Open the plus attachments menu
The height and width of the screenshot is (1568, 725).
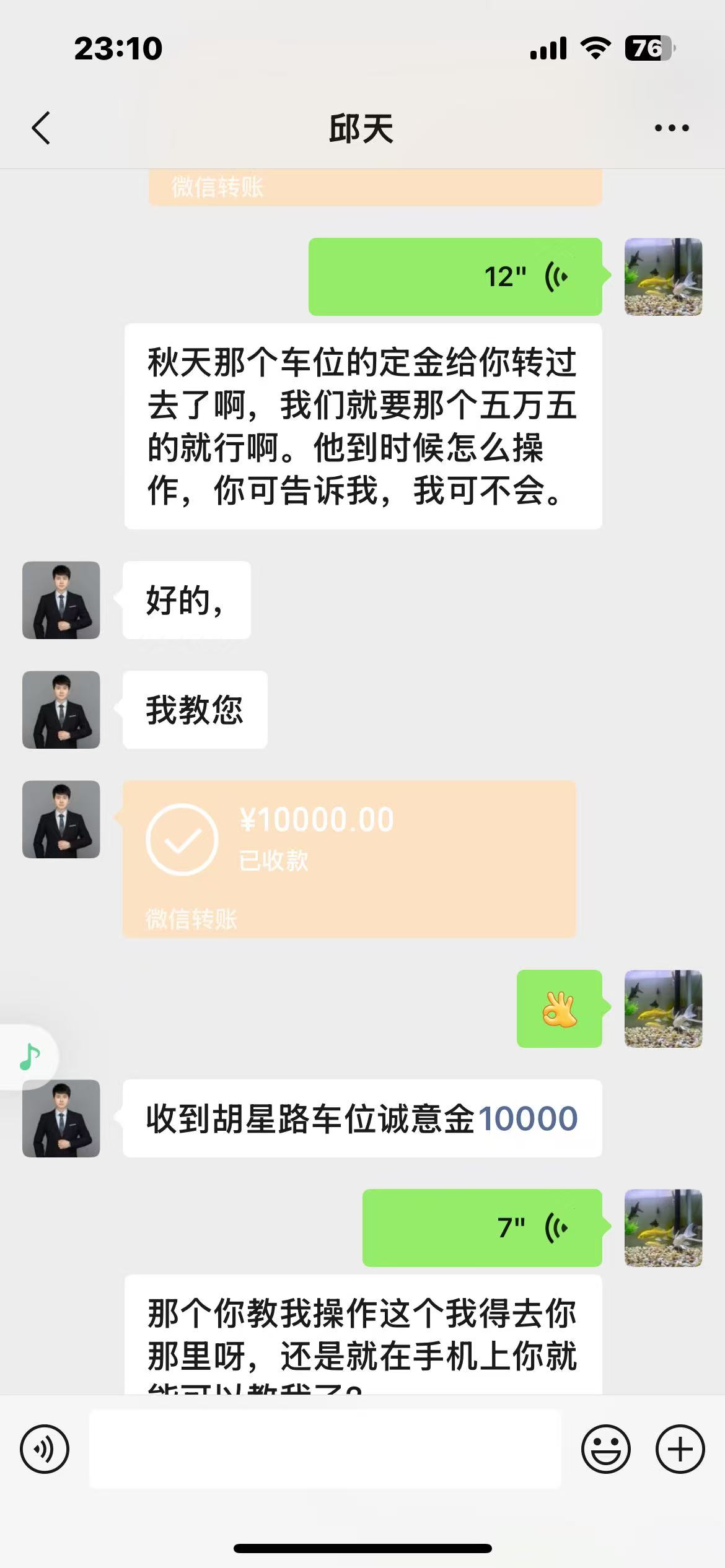(x=680, y=1449)
